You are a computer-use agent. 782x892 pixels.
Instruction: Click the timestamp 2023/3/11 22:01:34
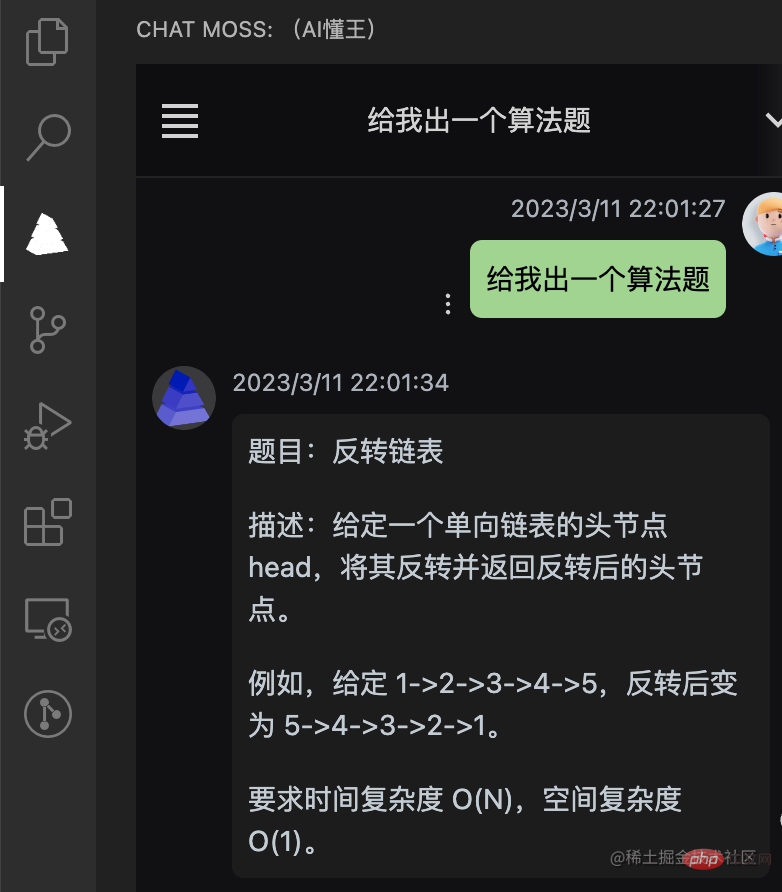point(341,382)
